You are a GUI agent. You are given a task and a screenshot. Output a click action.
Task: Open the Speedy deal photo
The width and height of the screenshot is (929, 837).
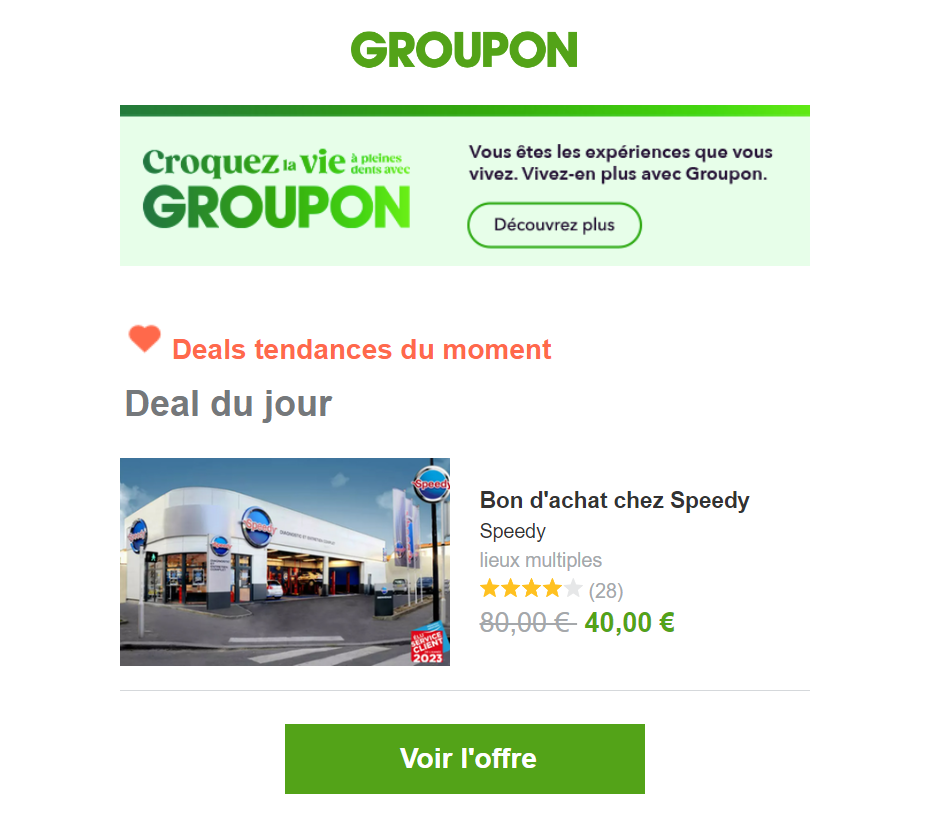pyautogui.click(x=285, y=562)
